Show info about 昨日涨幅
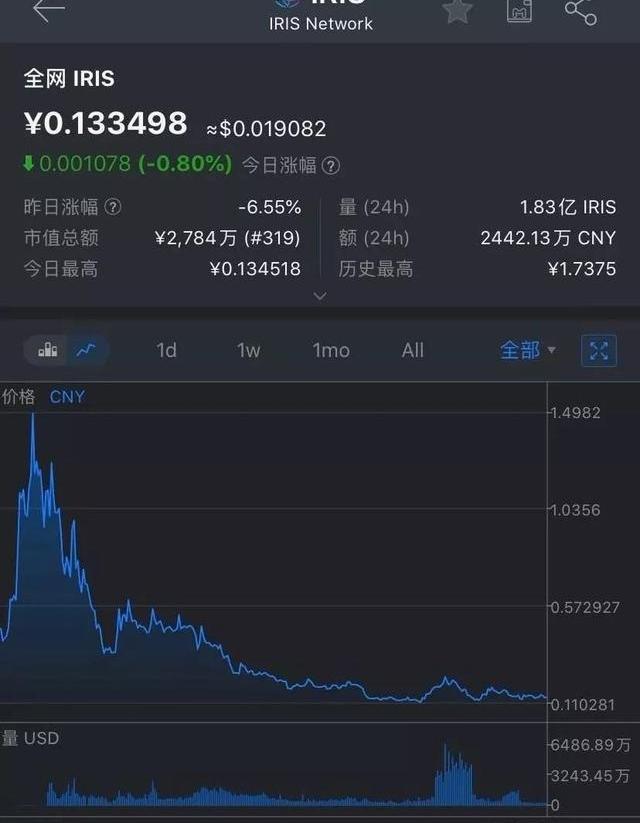The height and width of the screenshot is (823, 640). click(x=113, y=207)
